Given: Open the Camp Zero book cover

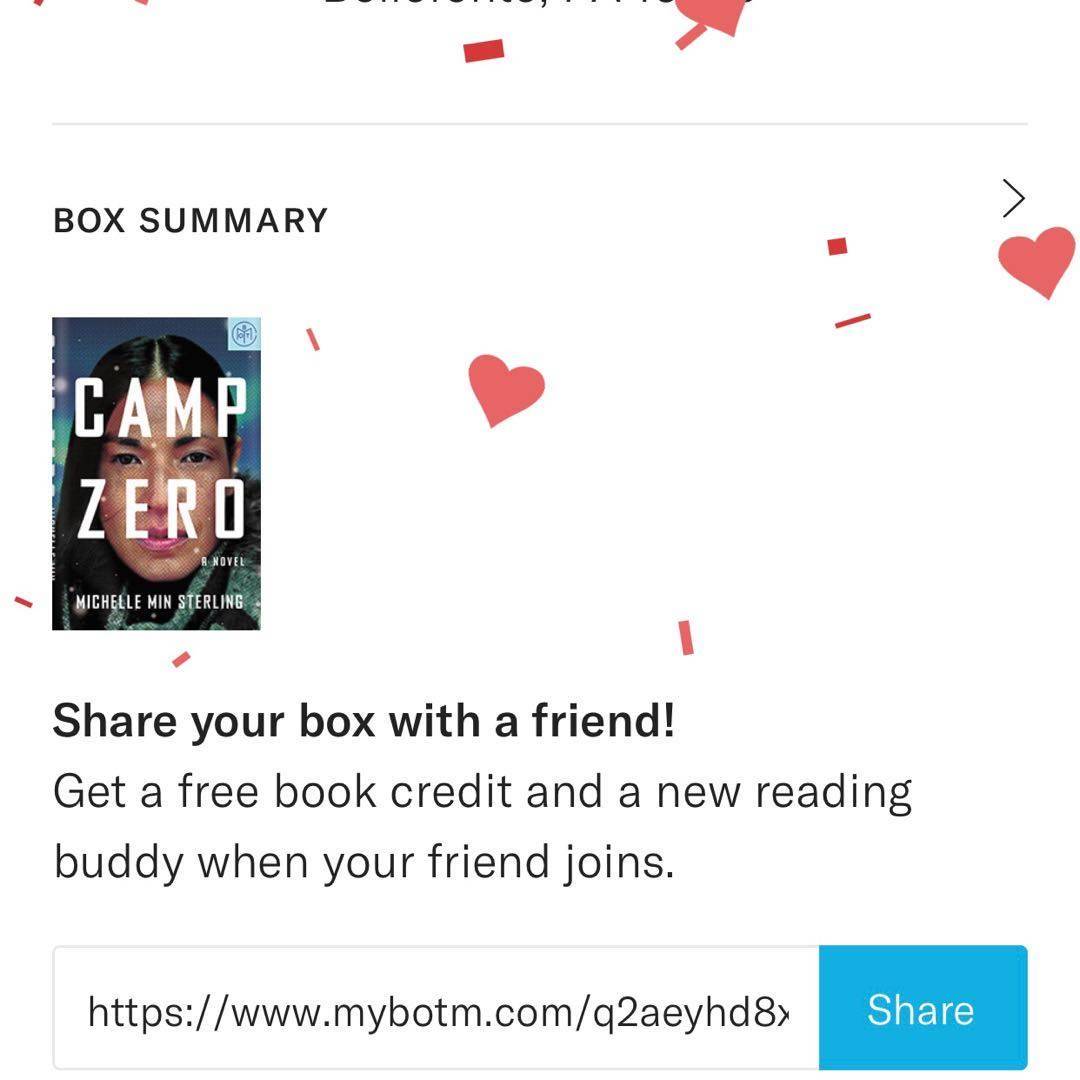Looking at the screenshot, I should click(x=156, y=474).
